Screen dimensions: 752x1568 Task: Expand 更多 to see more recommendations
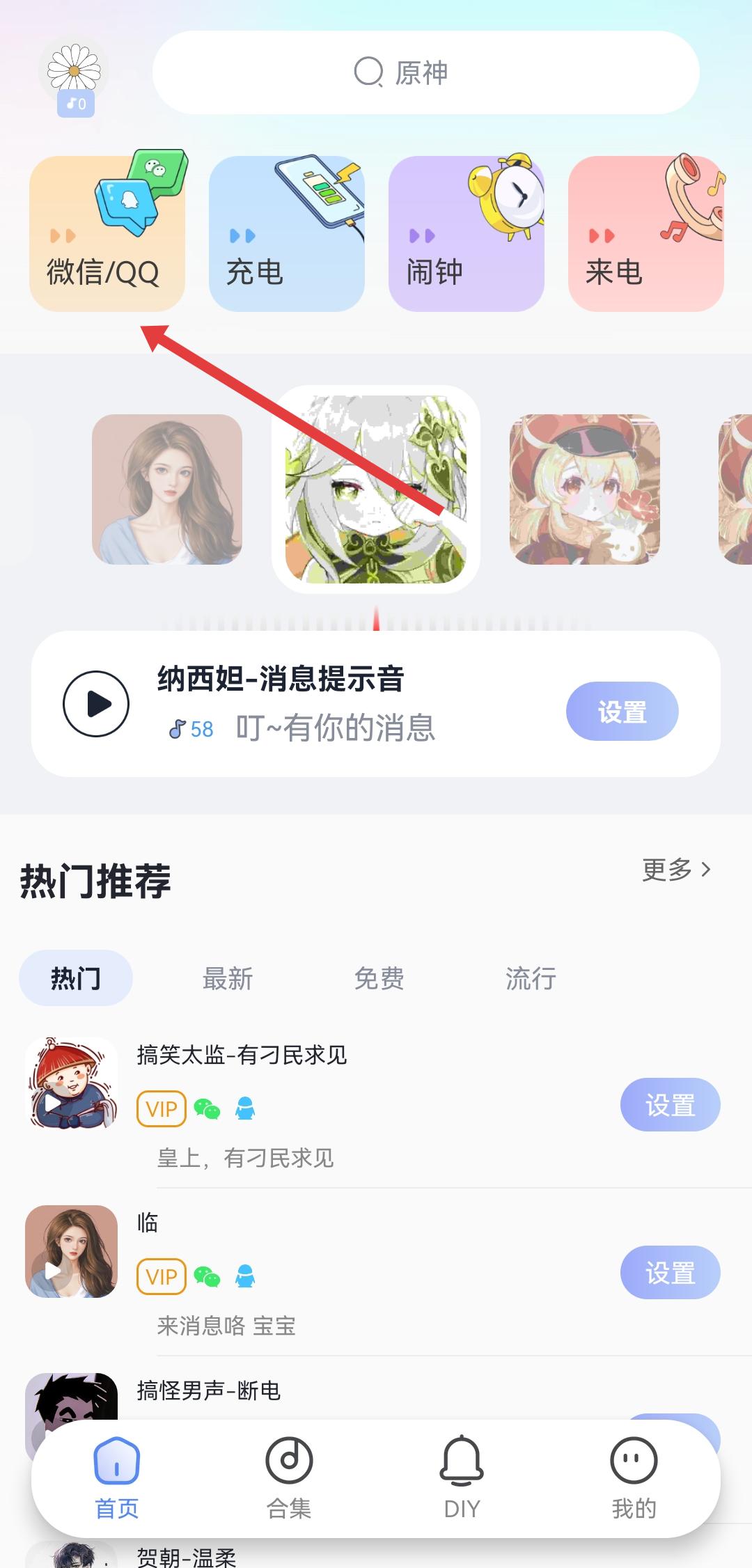tap(675, 869)
